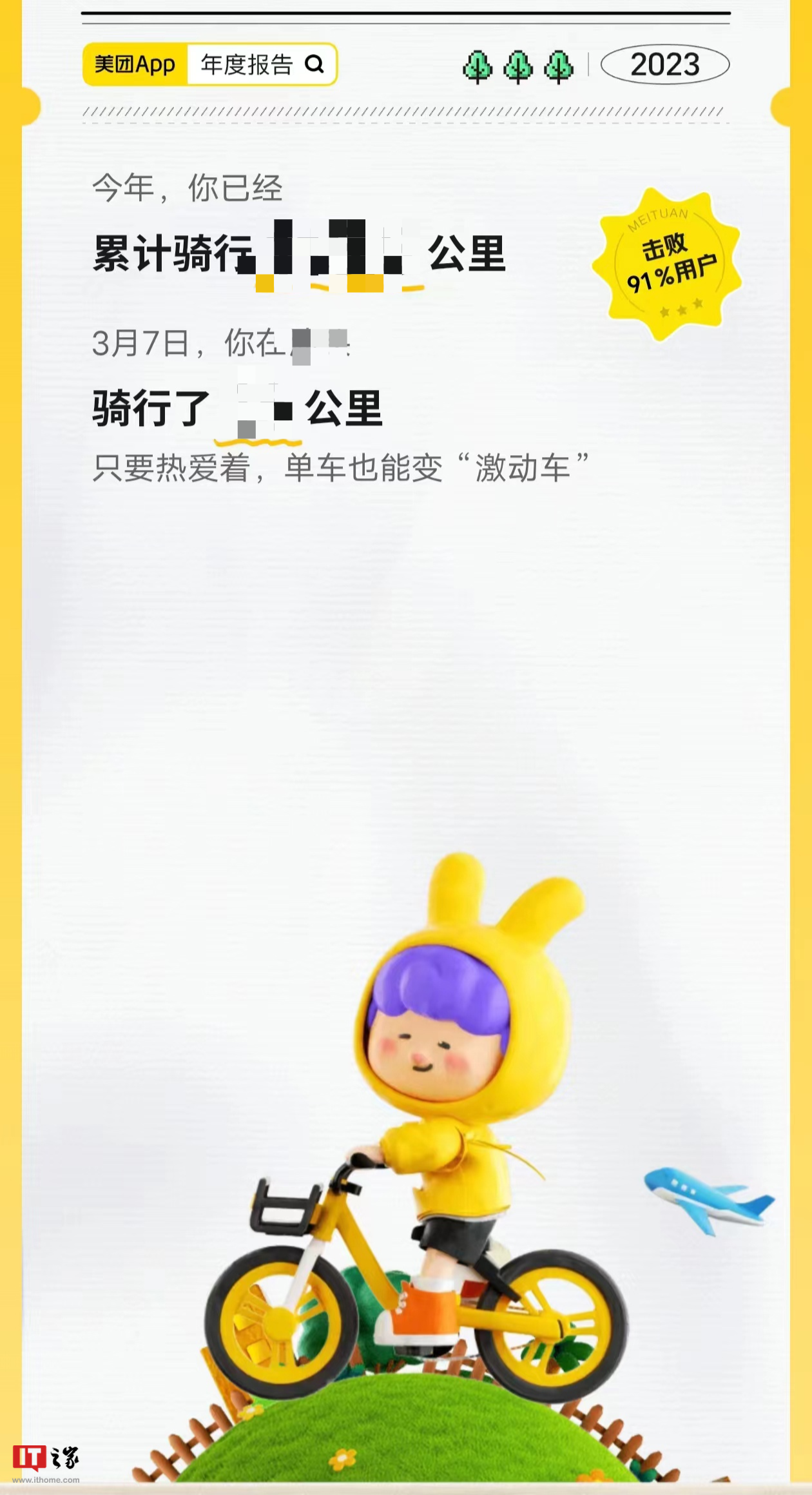Select the 年度报告 search field
The height and width of the screenshot is (1495, 812).
coord(246,64)
